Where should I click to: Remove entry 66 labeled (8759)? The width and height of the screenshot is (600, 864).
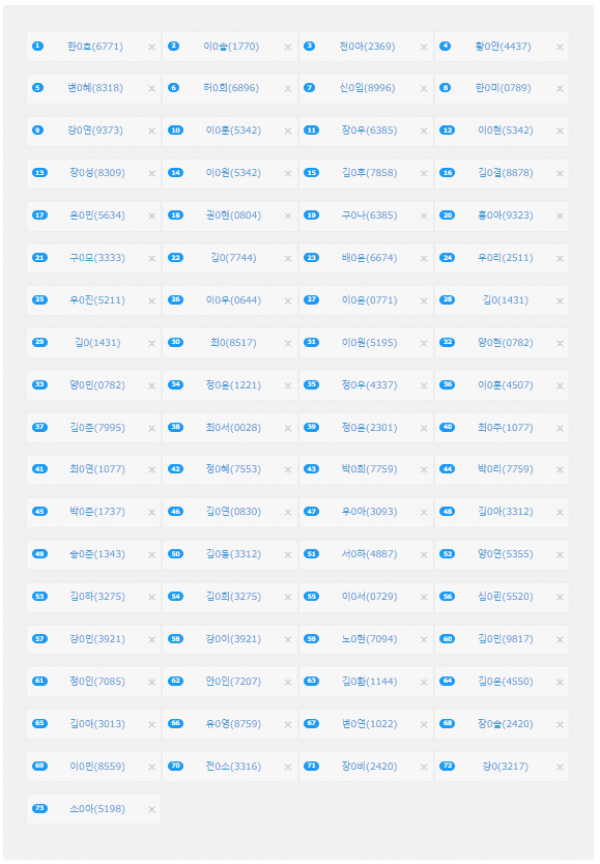(288, 724)
